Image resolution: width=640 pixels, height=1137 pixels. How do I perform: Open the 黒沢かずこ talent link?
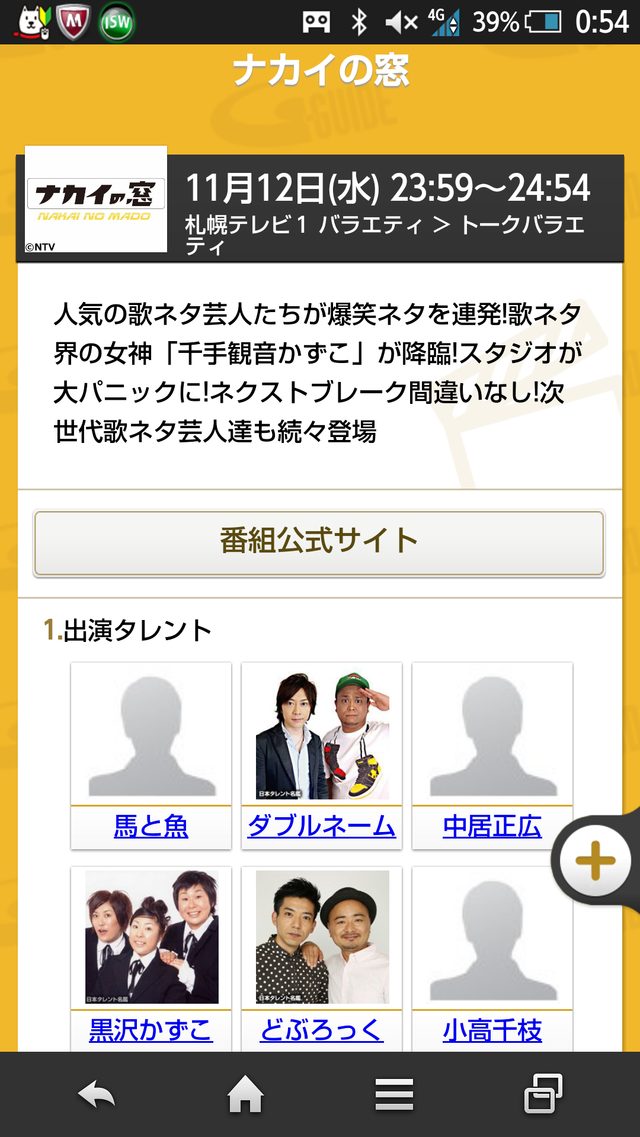pyautogui.click(x=151, y=1030)
